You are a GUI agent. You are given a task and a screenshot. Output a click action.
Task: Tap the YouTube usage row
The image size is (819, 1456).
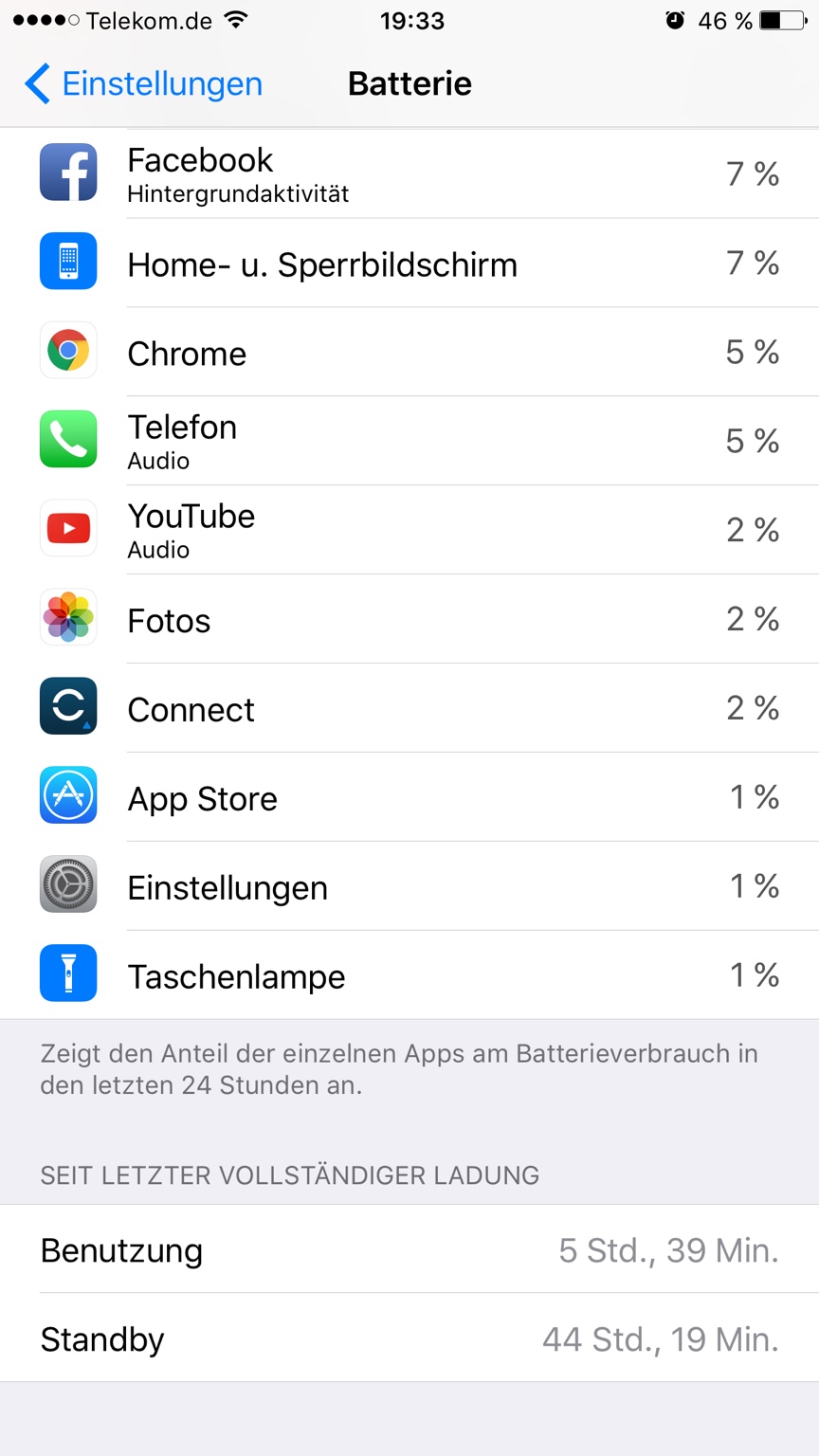(x=409, y=530)
